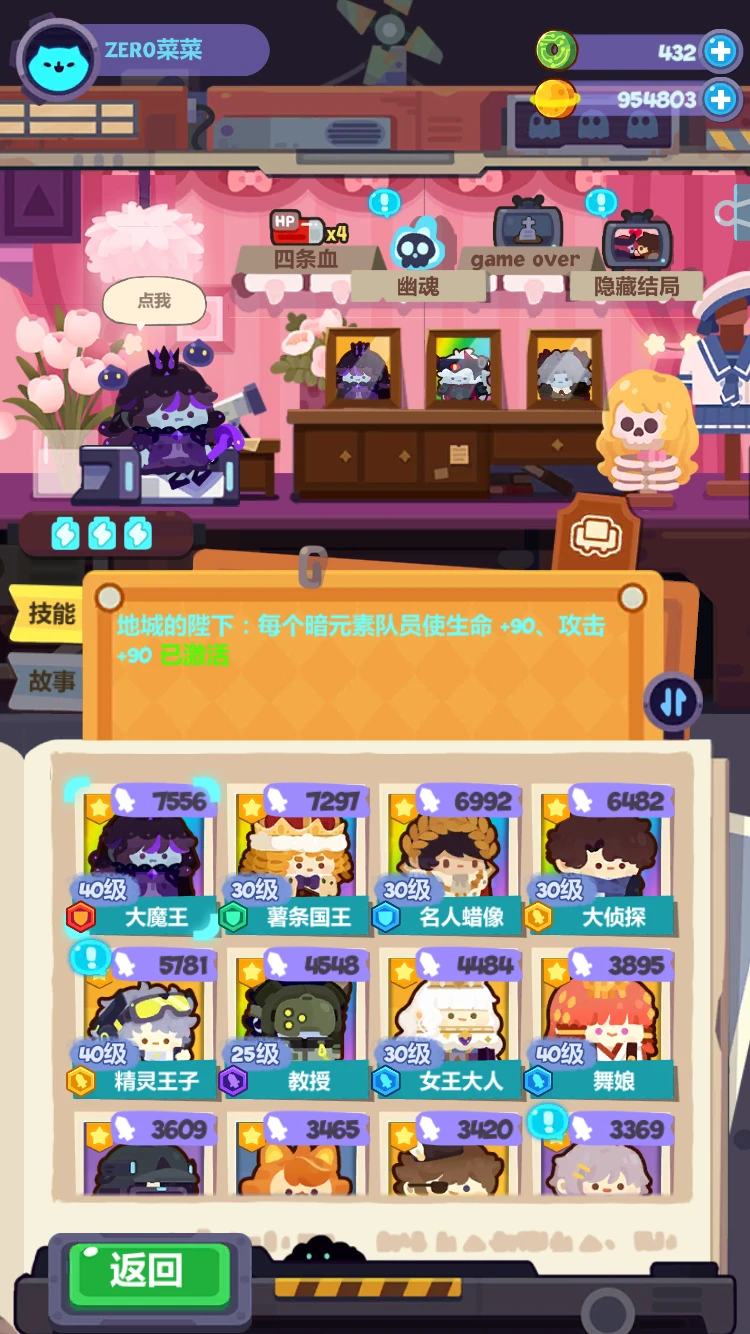The height and width of the screenshot is (1334, 750).
Task: Tap the 返回 back button
Action: point(148,1271)
